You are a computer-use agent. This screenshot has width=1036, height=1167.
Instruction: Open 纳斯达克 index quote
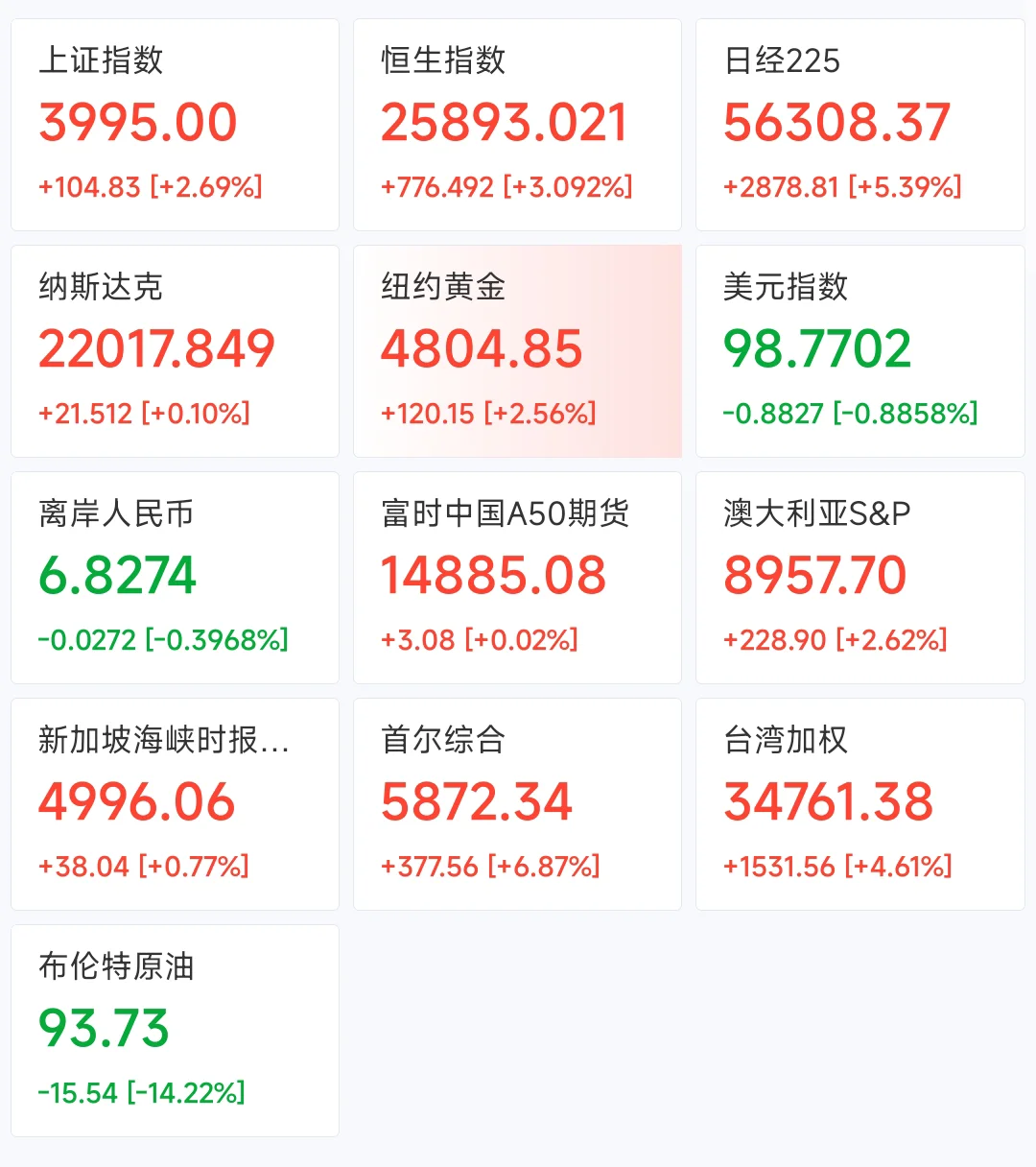coord(175,351)
